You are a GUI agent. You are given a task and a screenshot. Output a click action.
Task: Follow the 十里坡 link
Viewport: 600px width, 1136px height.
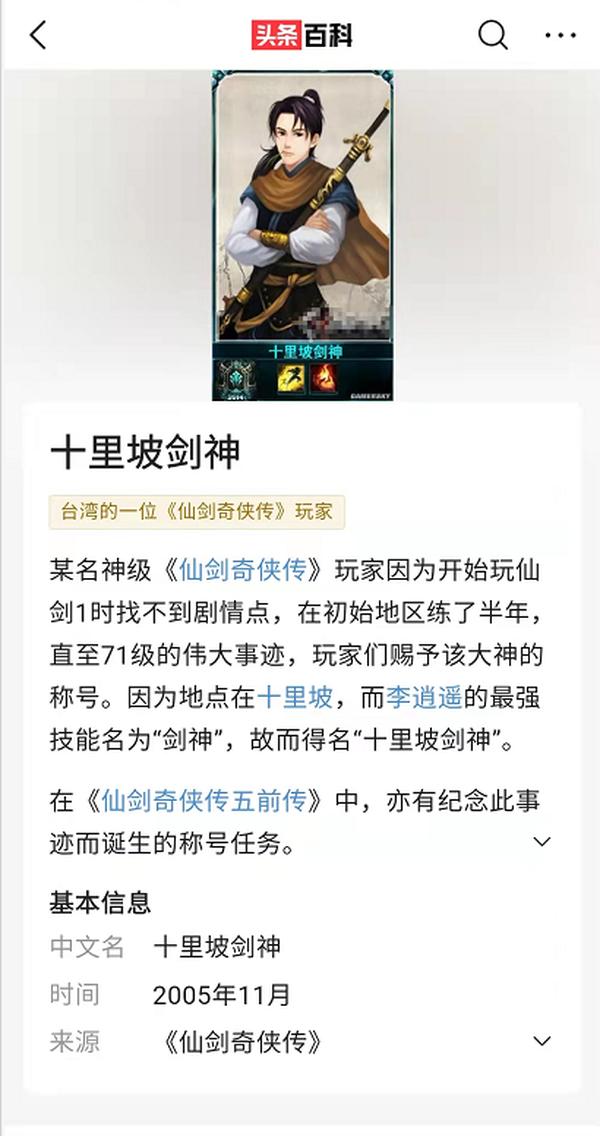tap(295, 699)
